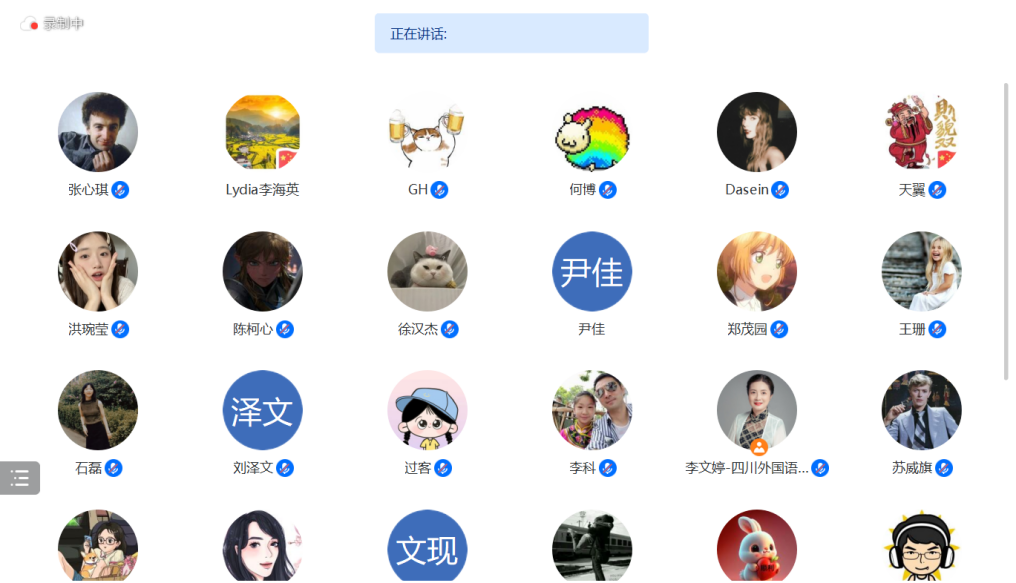This screenshot has height=583, width=1016.
Task: Open 刘泽文's participant avatar
Action: click(x=262, y=410)
